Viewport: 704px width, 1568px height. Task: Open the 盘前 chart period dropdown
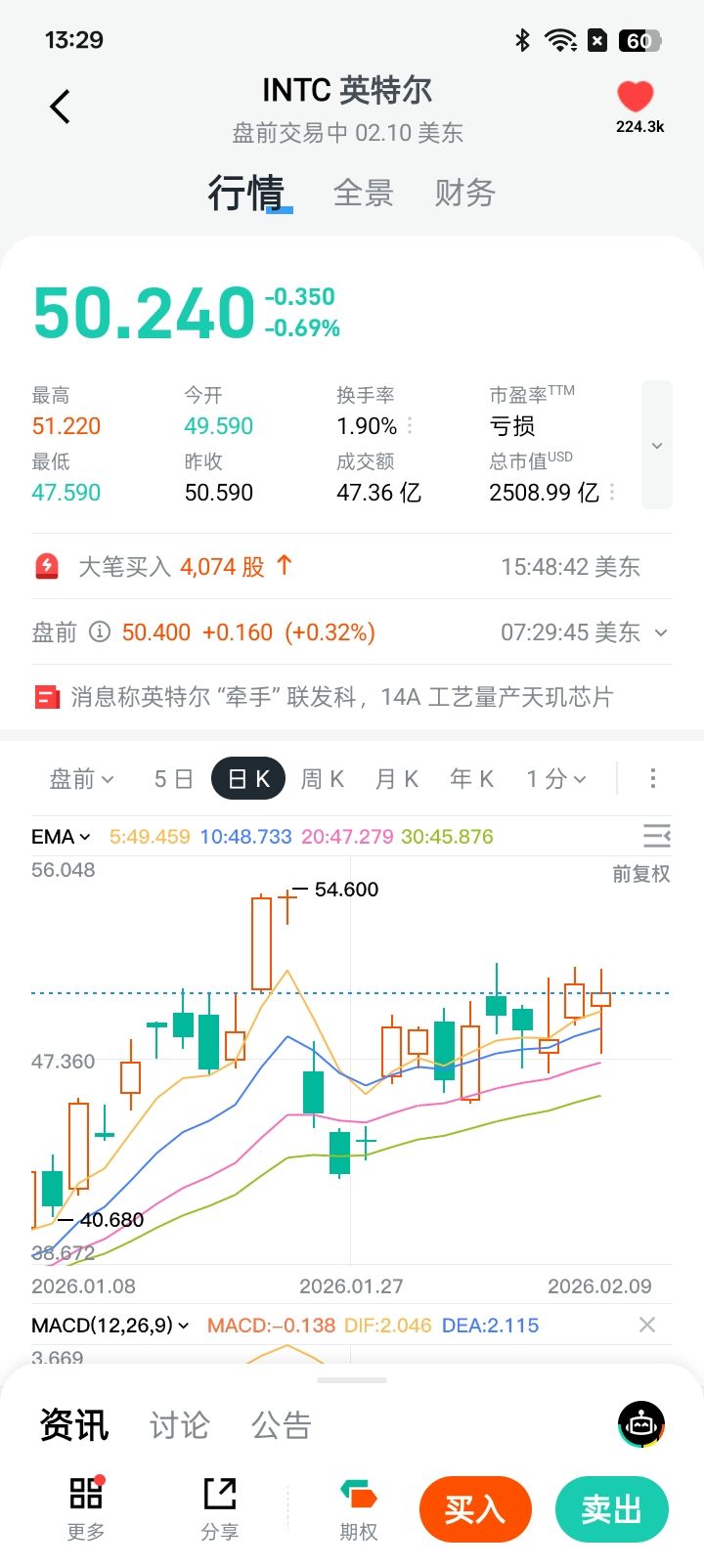82,779
